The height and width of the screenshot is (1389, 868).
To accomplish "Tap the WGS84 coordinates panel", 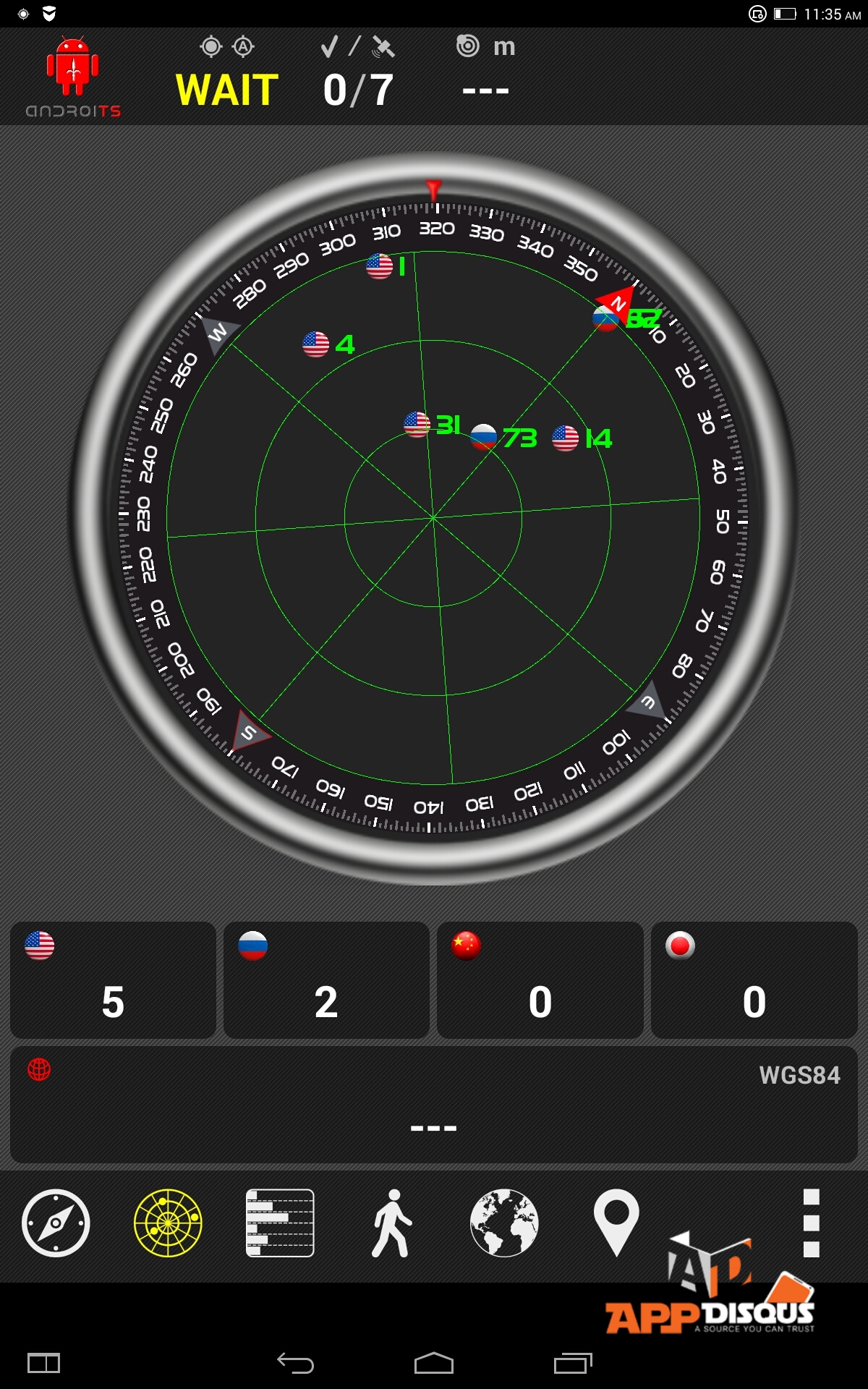I will coord(434,1105).
